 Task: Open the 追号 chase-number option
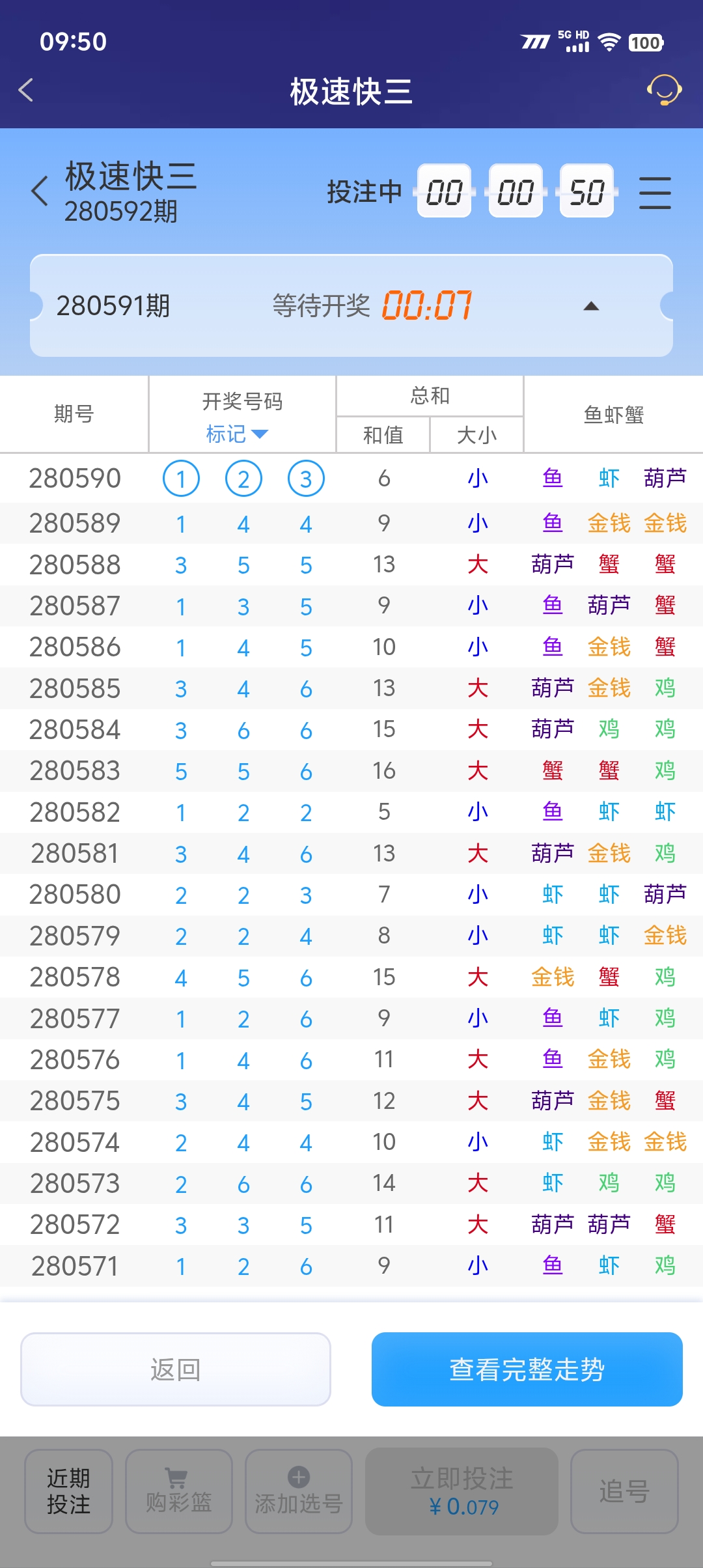(x=624, y=1491)
